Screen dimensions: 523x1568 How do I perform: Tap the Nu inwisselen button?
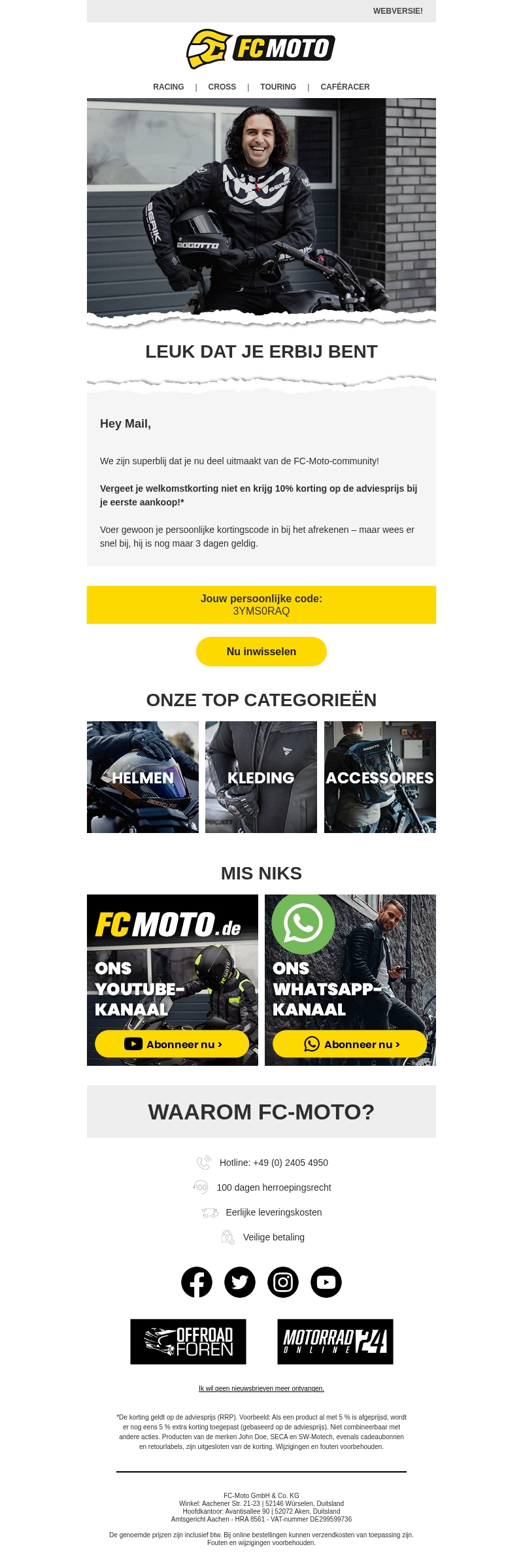coord(261,651)
